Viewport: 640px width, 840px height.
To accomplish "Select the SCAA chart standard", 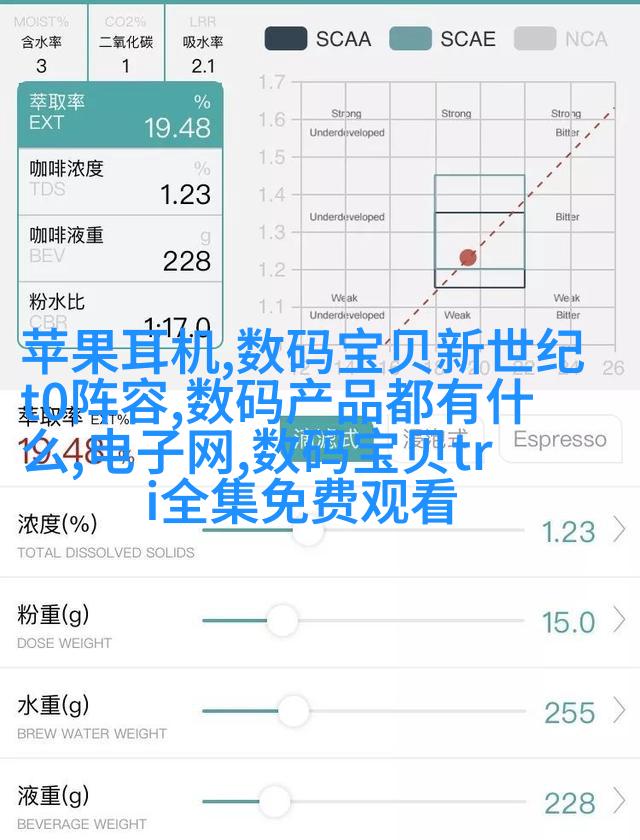I will (x=317, y=39).
